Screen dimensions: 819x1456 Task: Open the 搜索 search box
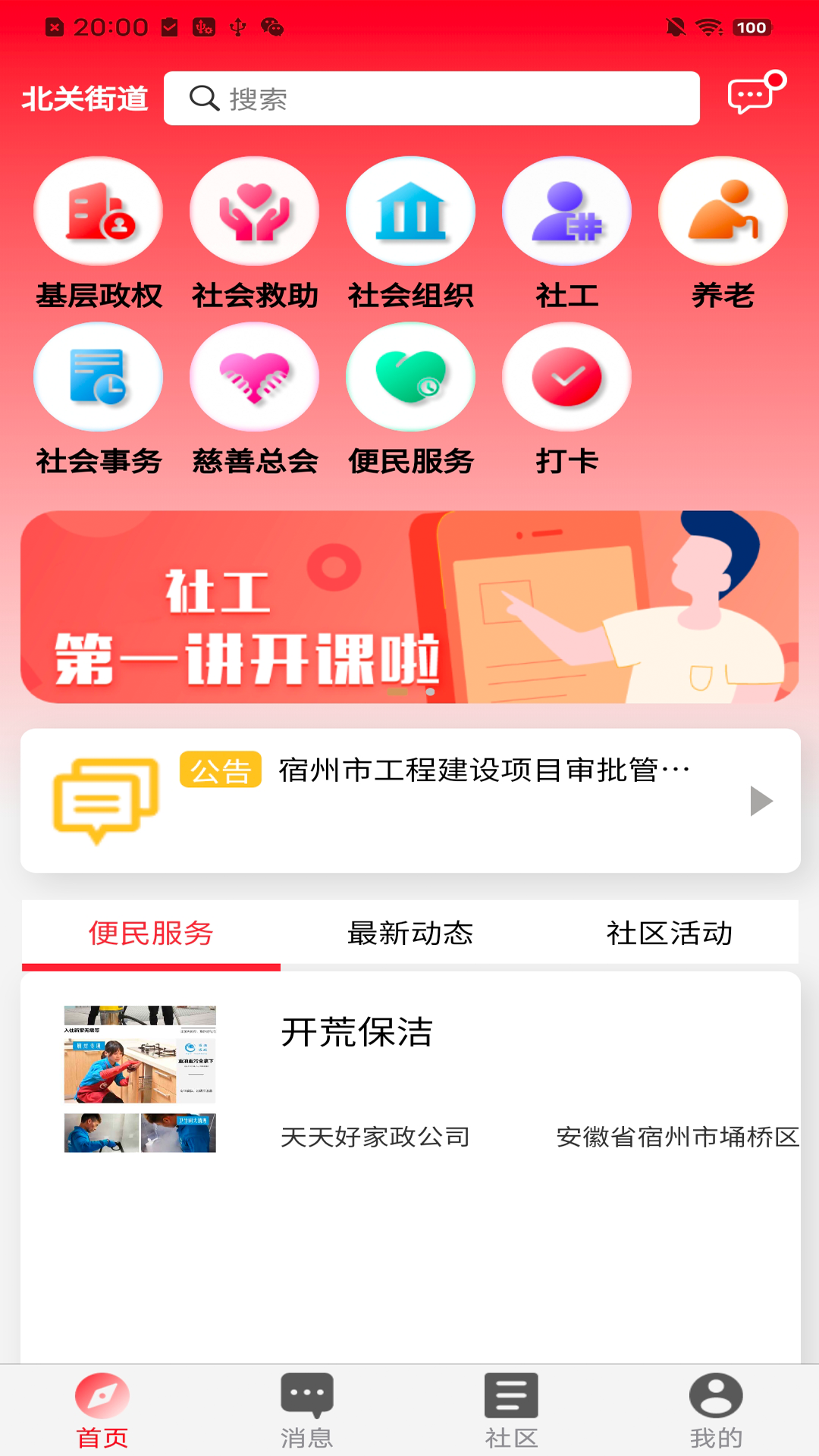pos(431,99)
